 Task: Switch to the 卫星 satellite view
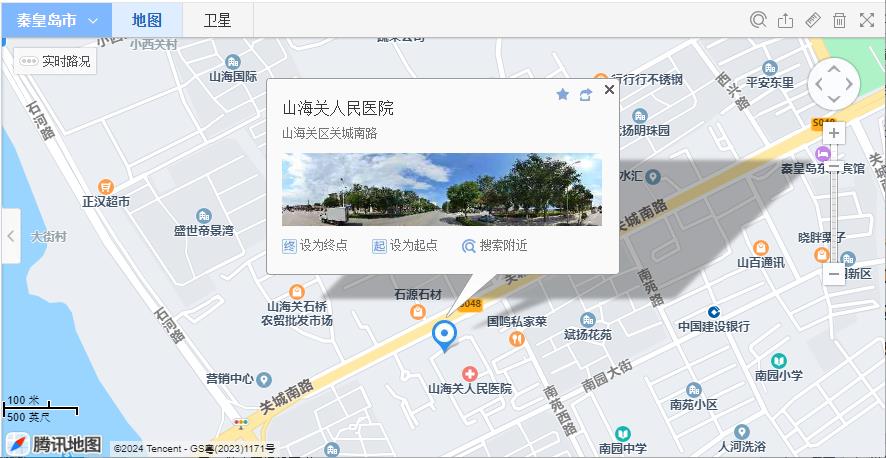pos(217,20)
